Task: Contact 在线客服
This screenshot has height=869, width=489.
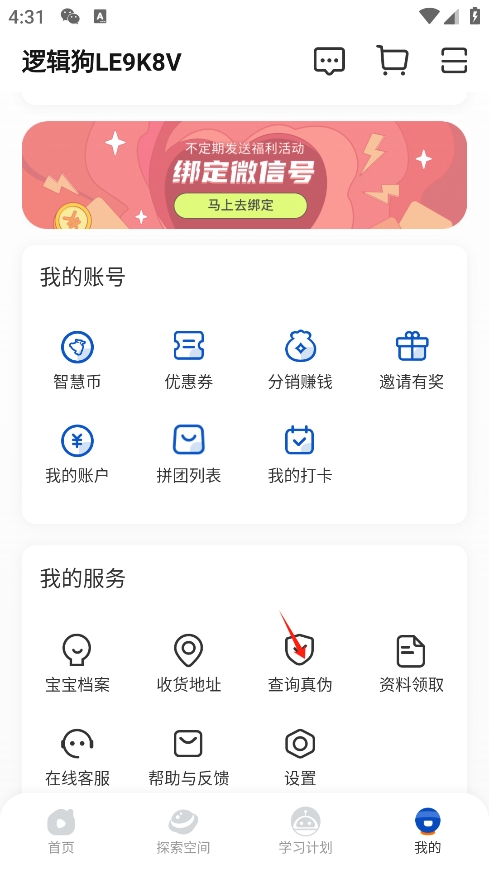Action: 77,758
